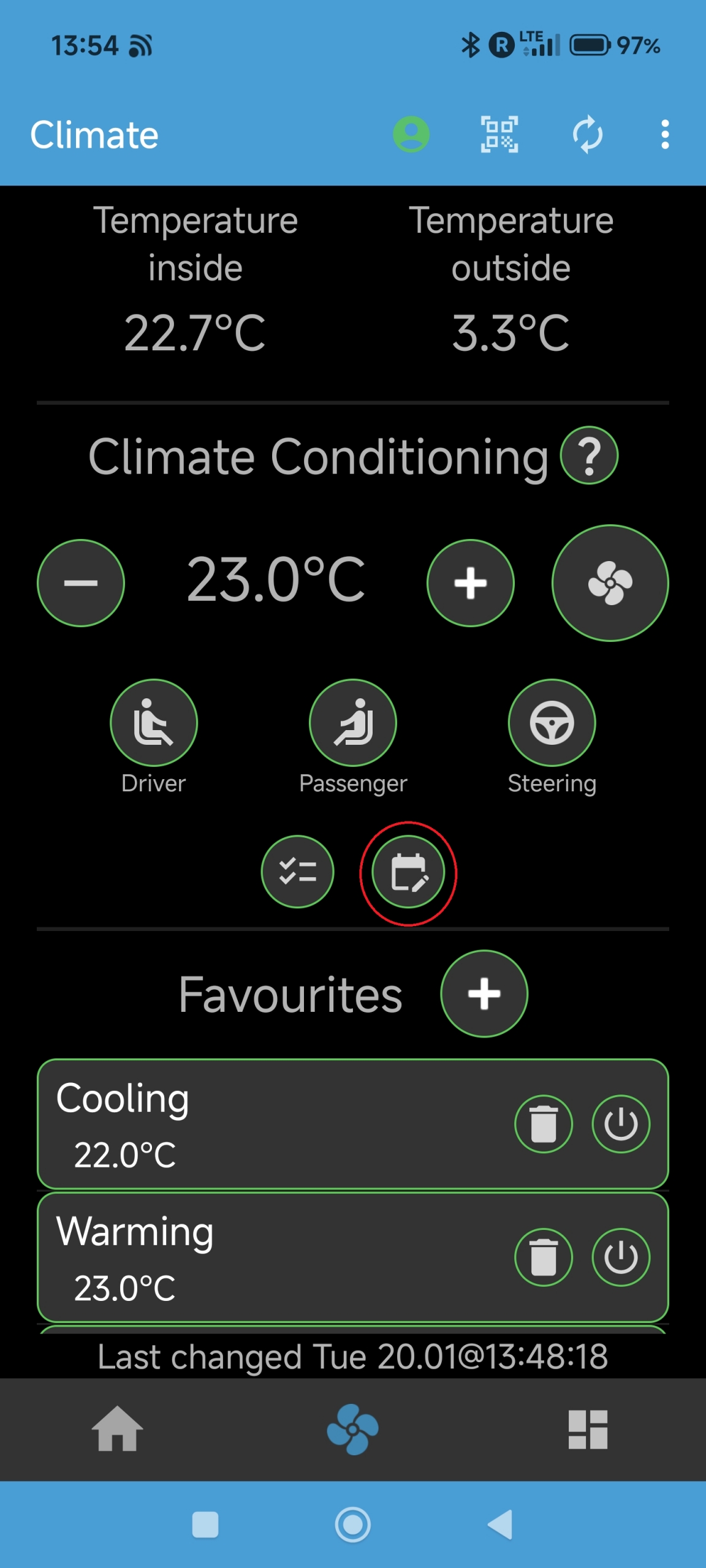
Task: Open the checklist options button
Action: click(298, 872)
